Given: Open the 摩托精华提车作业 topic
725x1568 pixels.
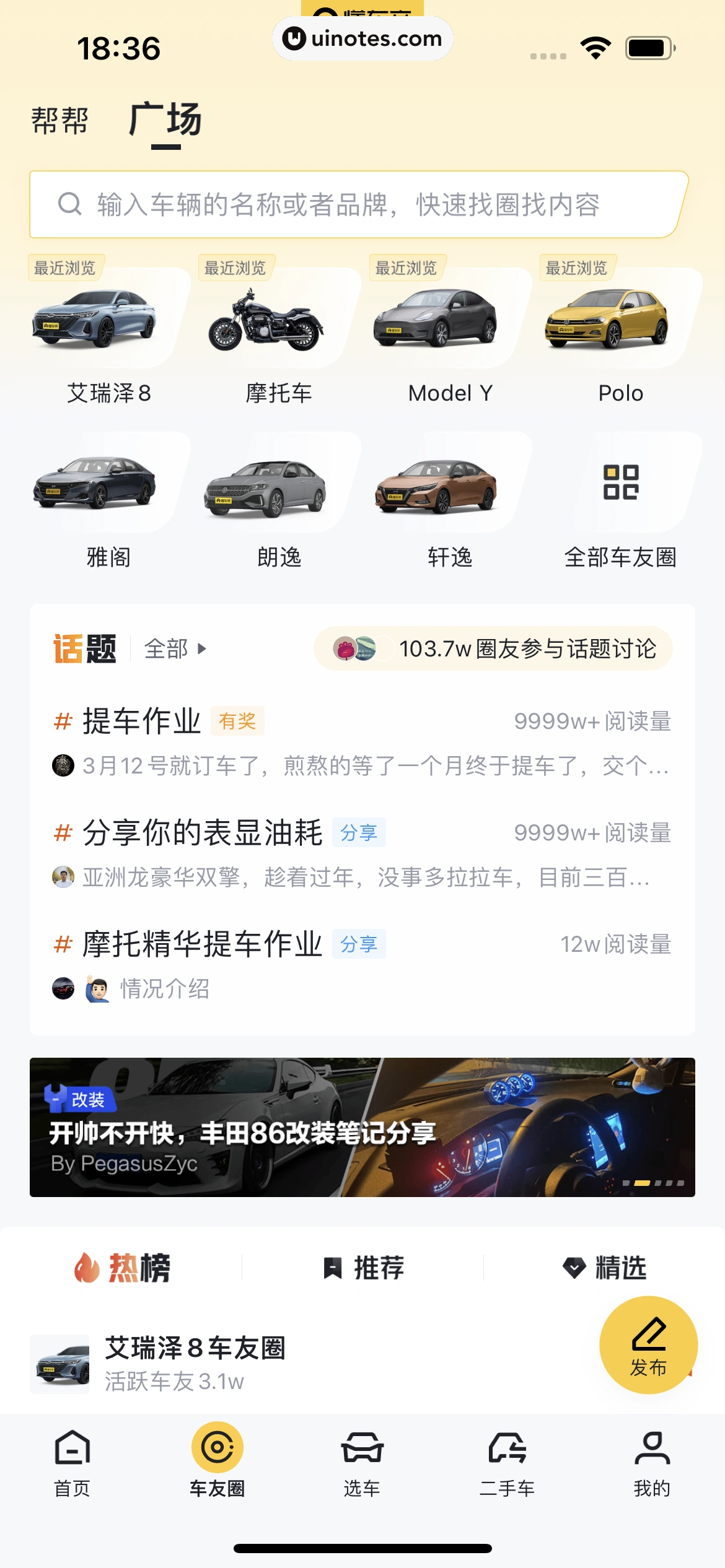Looking at the screenshot, I should coord(203,944).
